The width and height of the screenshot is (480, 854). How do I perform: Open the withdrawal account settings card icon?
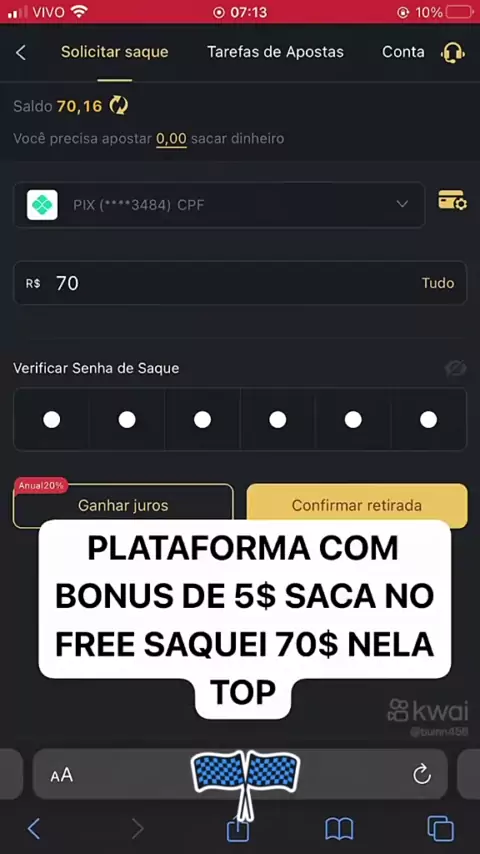point(452,200)
